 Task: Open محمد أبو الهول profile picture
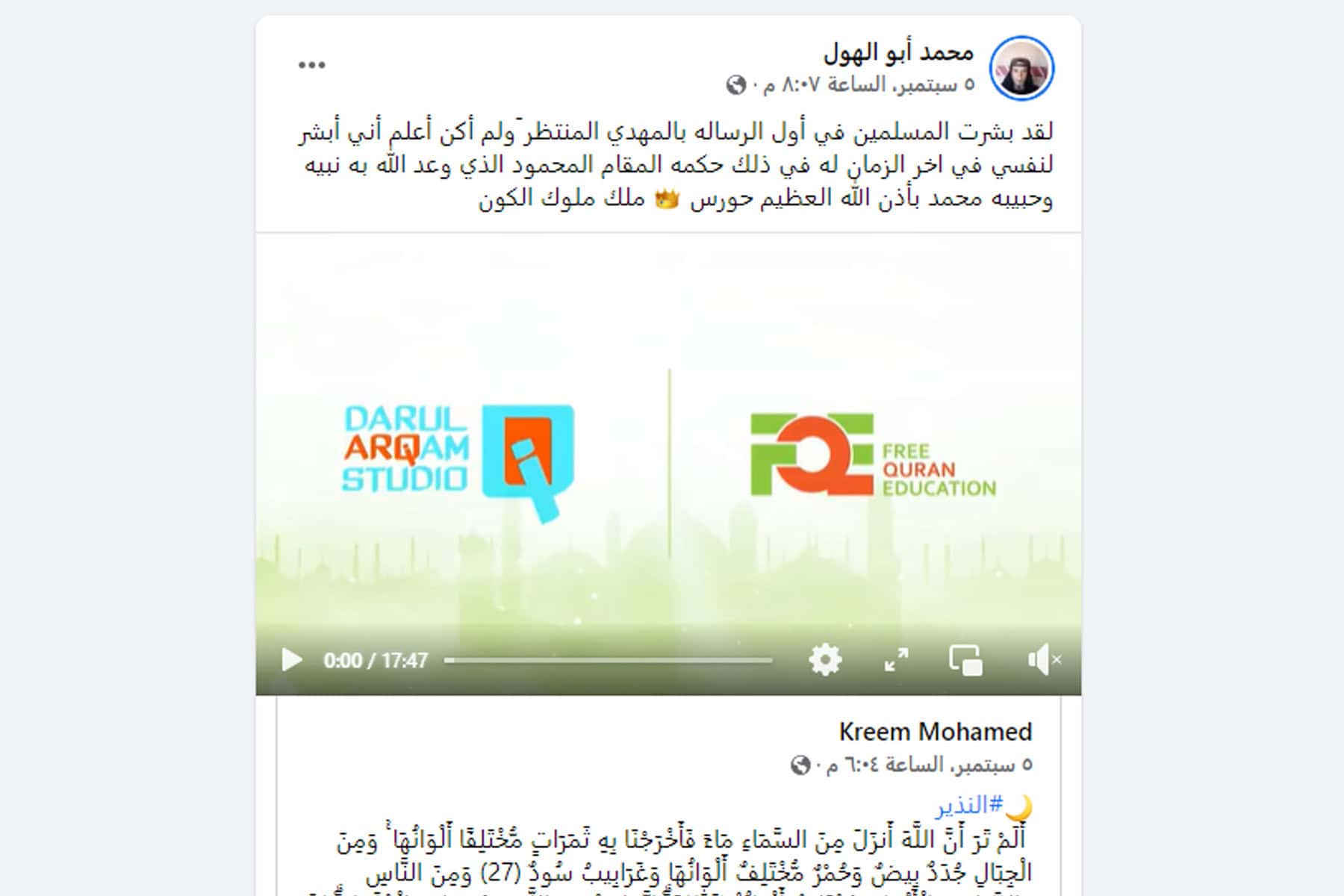coord(1021,68)
